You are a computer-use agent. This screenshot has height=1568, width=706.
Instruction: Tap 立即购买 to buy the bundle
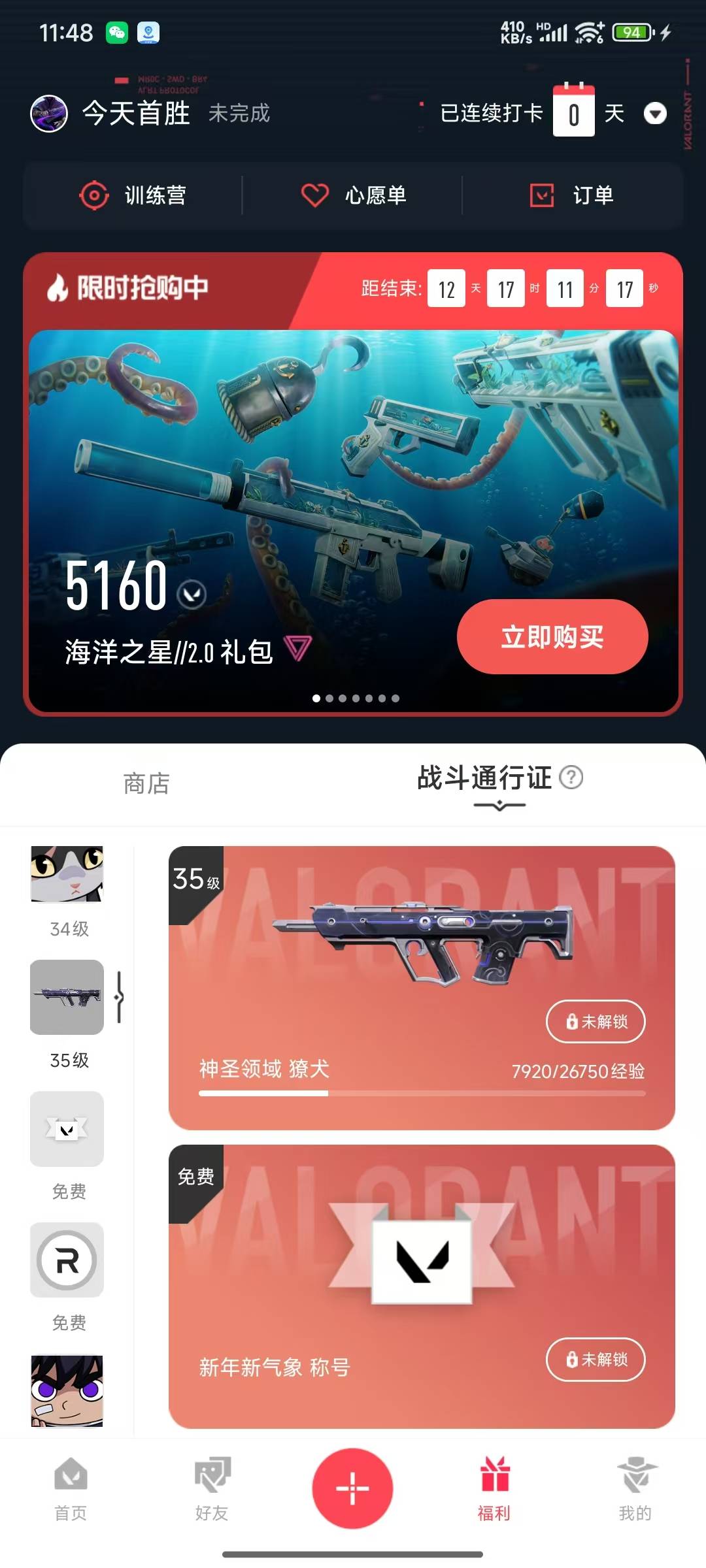pos(552,636)
